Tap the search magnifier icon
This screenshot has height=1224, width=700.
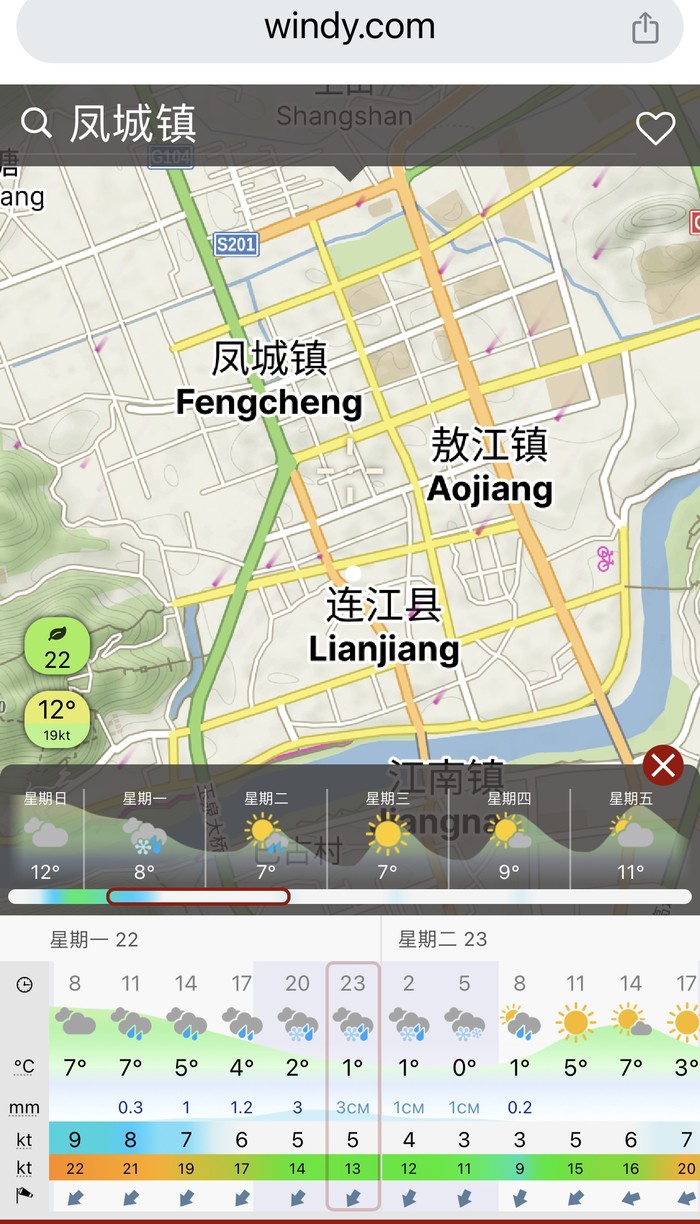[x=36, y=123]
